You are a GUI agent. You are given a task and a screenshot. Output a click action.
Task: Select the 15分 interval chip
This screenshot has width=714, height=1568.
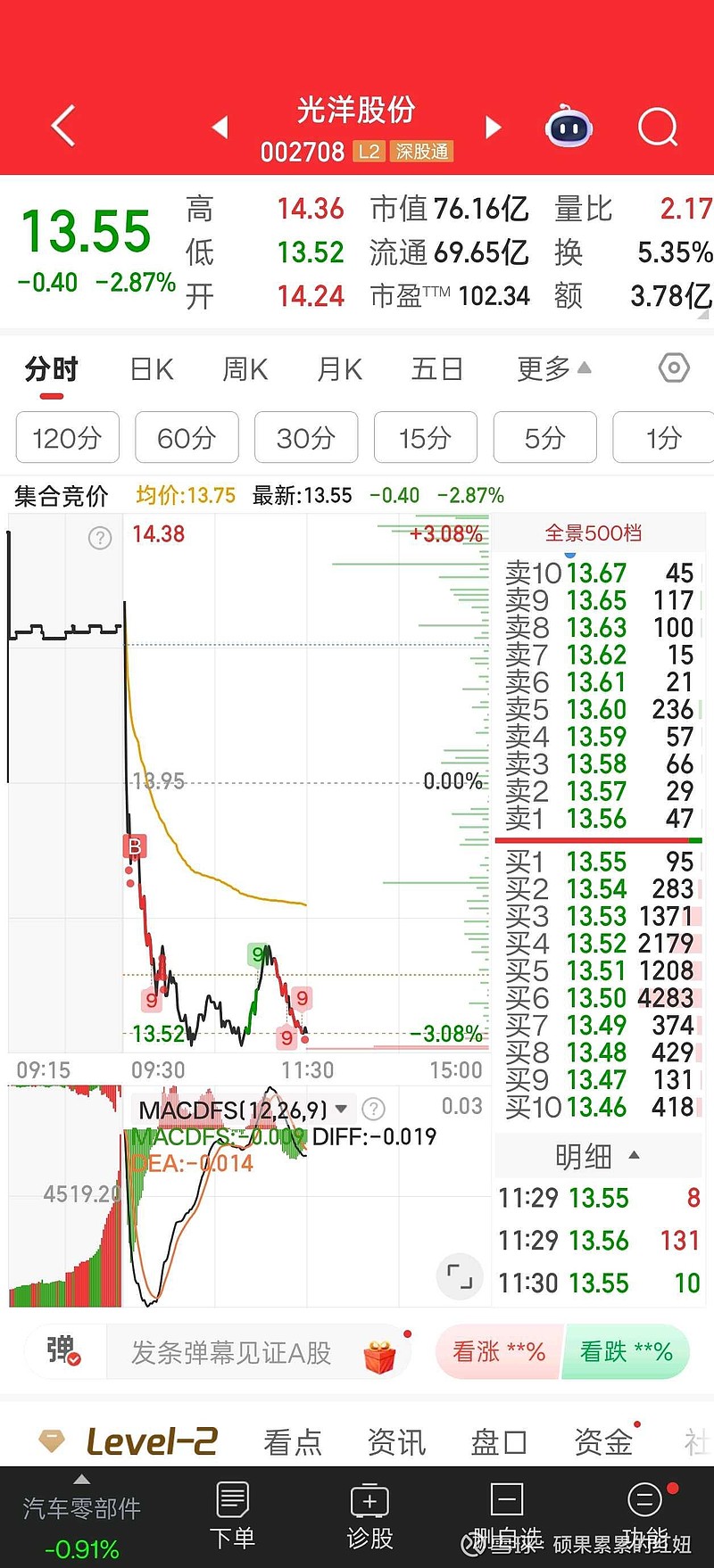pos(425,438)
